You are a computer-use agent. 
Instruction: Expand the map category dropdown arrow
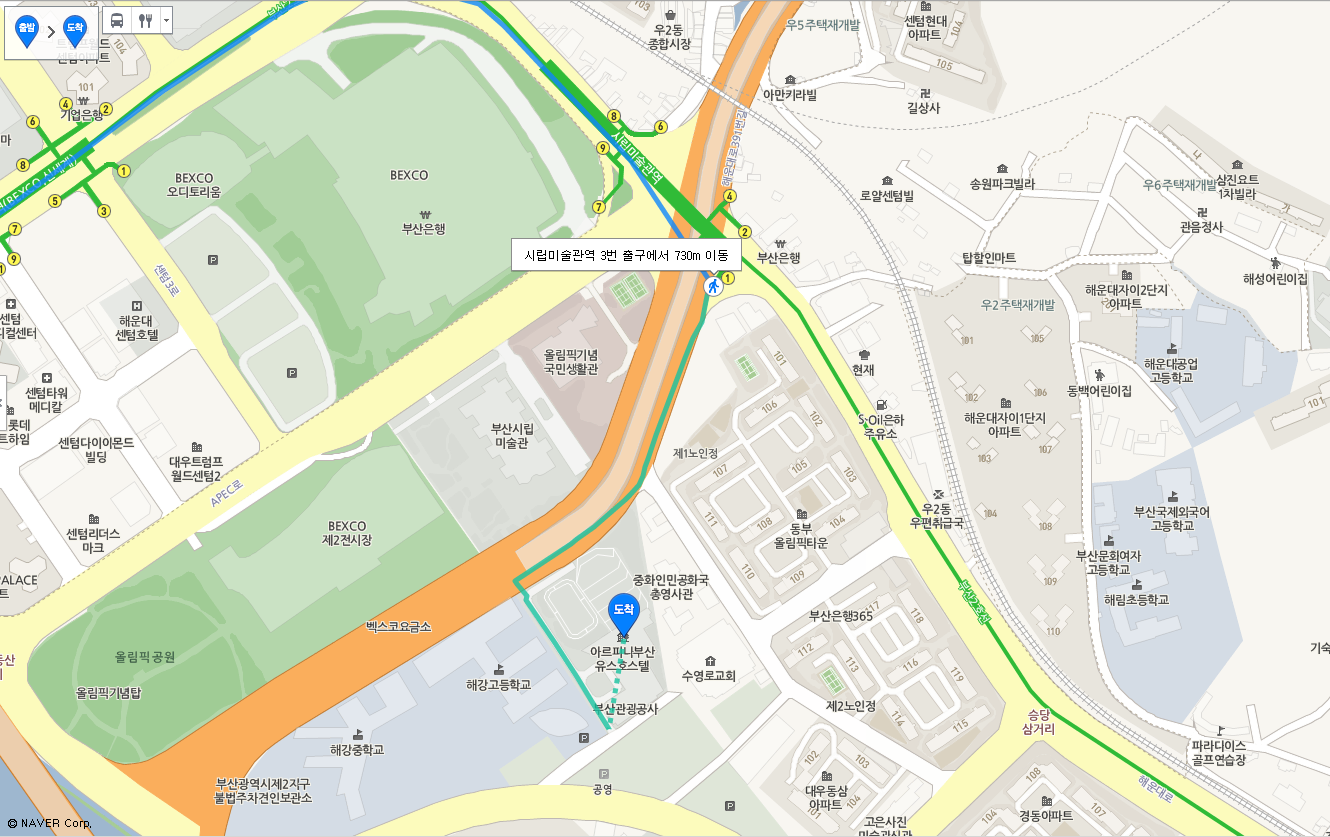165,20
